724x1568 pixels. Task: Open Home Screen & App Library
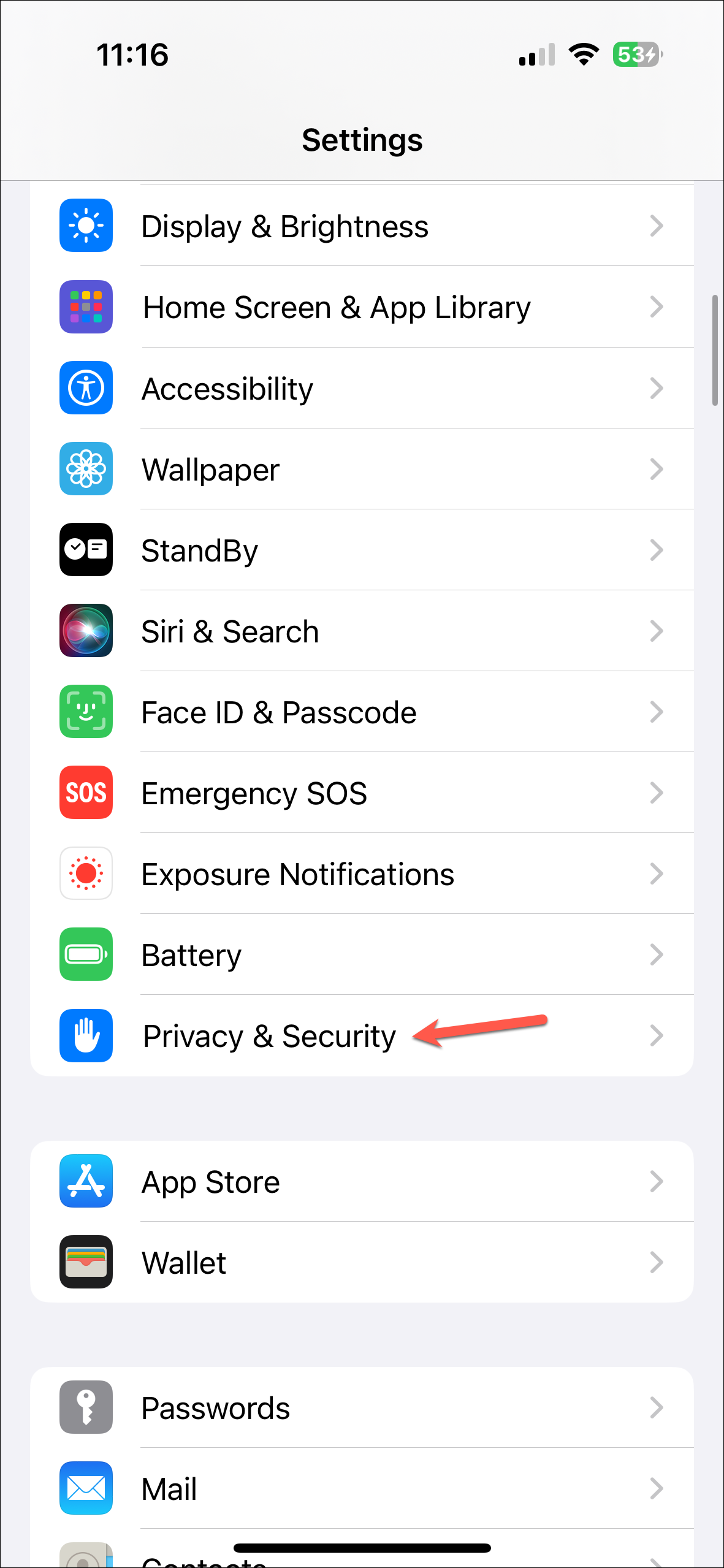pyautogui.click(x=362, y=307)
